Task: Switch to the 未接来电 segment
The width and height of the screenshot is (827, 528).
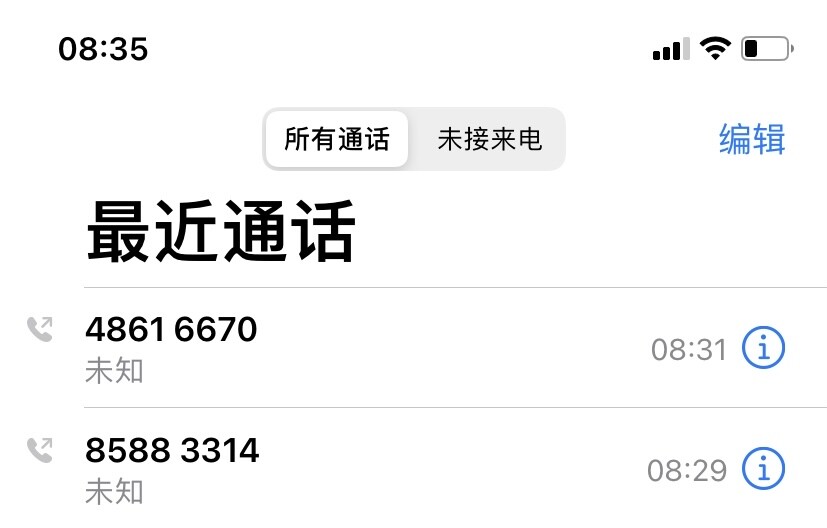Action: pyautogui.click(x=489, y=139)
